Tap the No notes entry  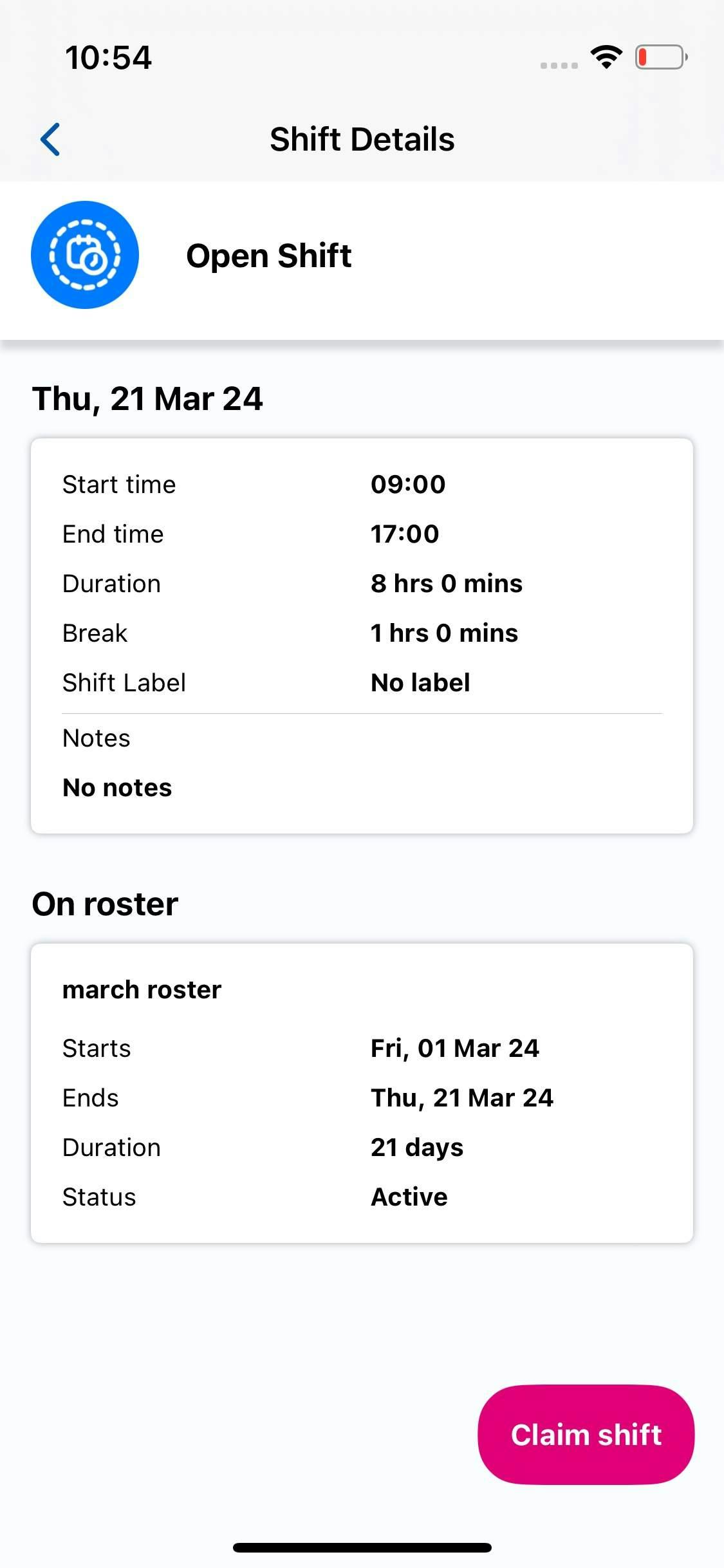[x=116, y=787]
